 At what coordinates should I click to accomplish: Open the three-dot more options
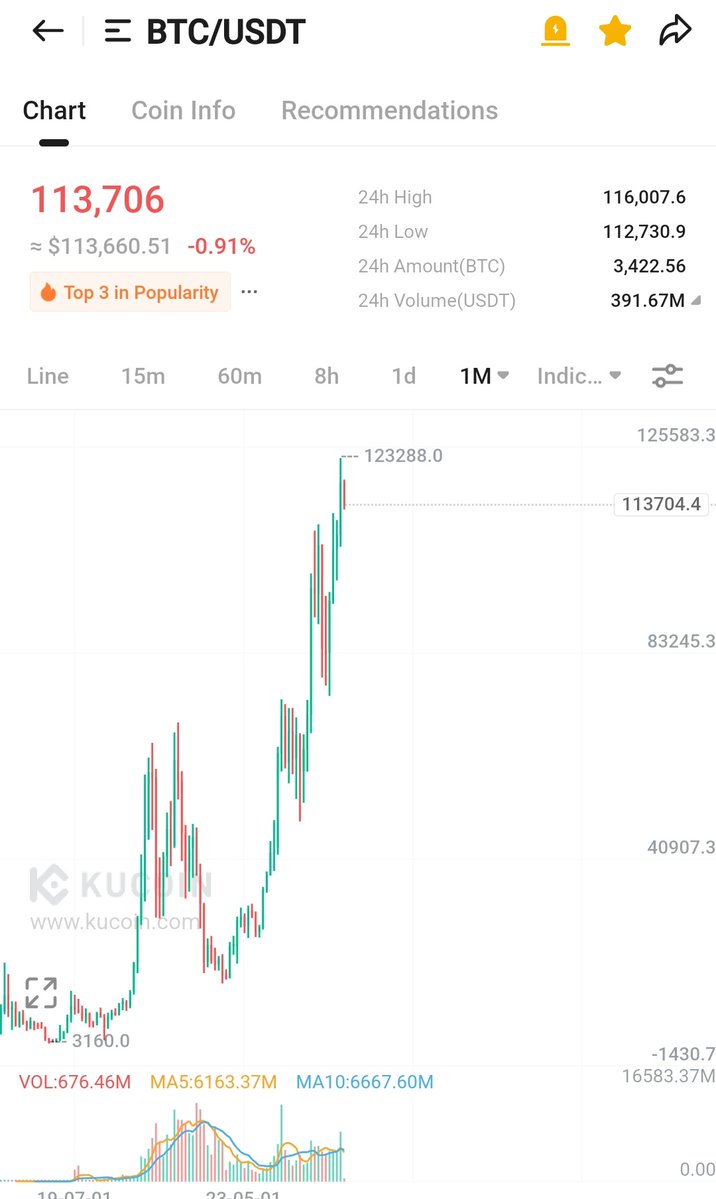(249, 291)
